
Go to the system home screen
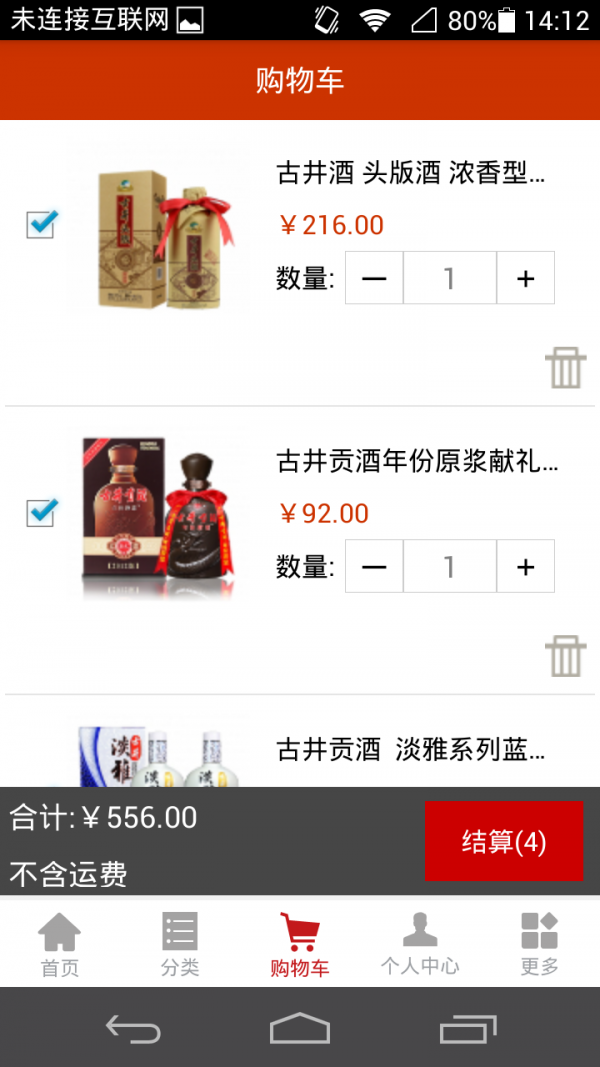(x=300, y=1028)
